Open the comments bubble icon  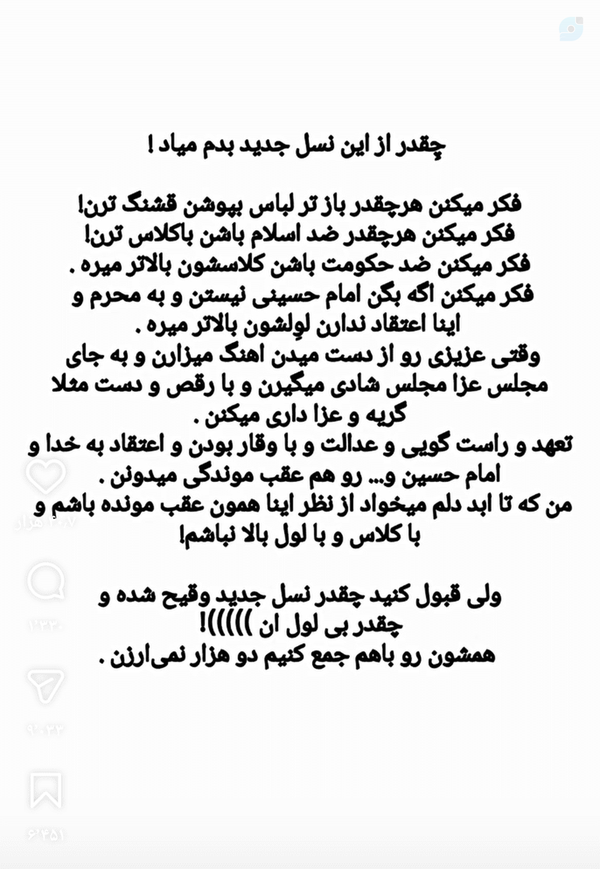point(46,581)
